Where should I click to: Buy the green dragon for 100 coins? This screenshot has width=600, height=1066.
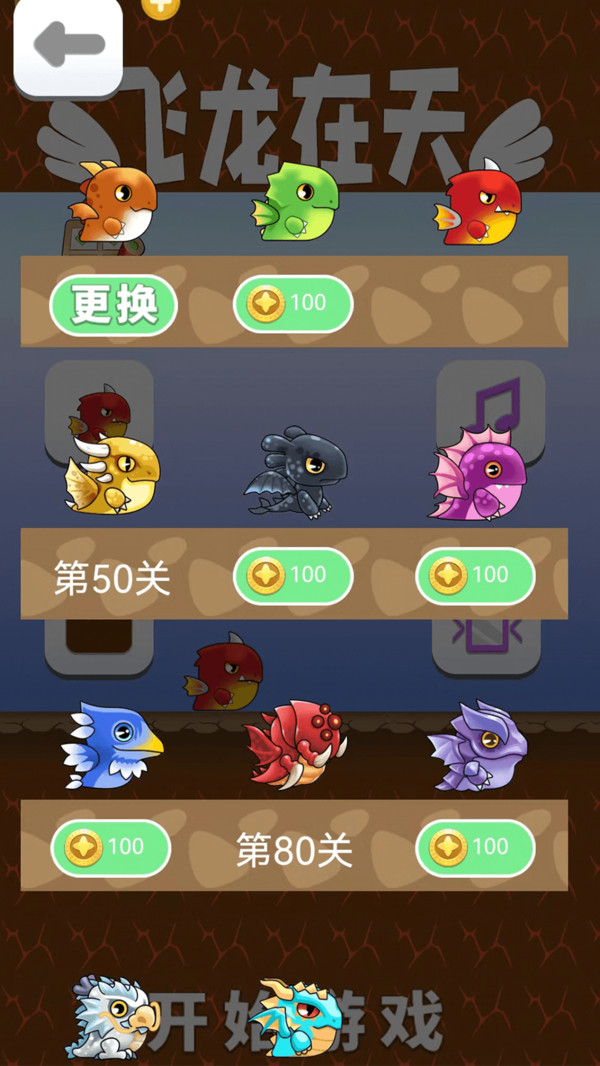click(x=293, y=304)
